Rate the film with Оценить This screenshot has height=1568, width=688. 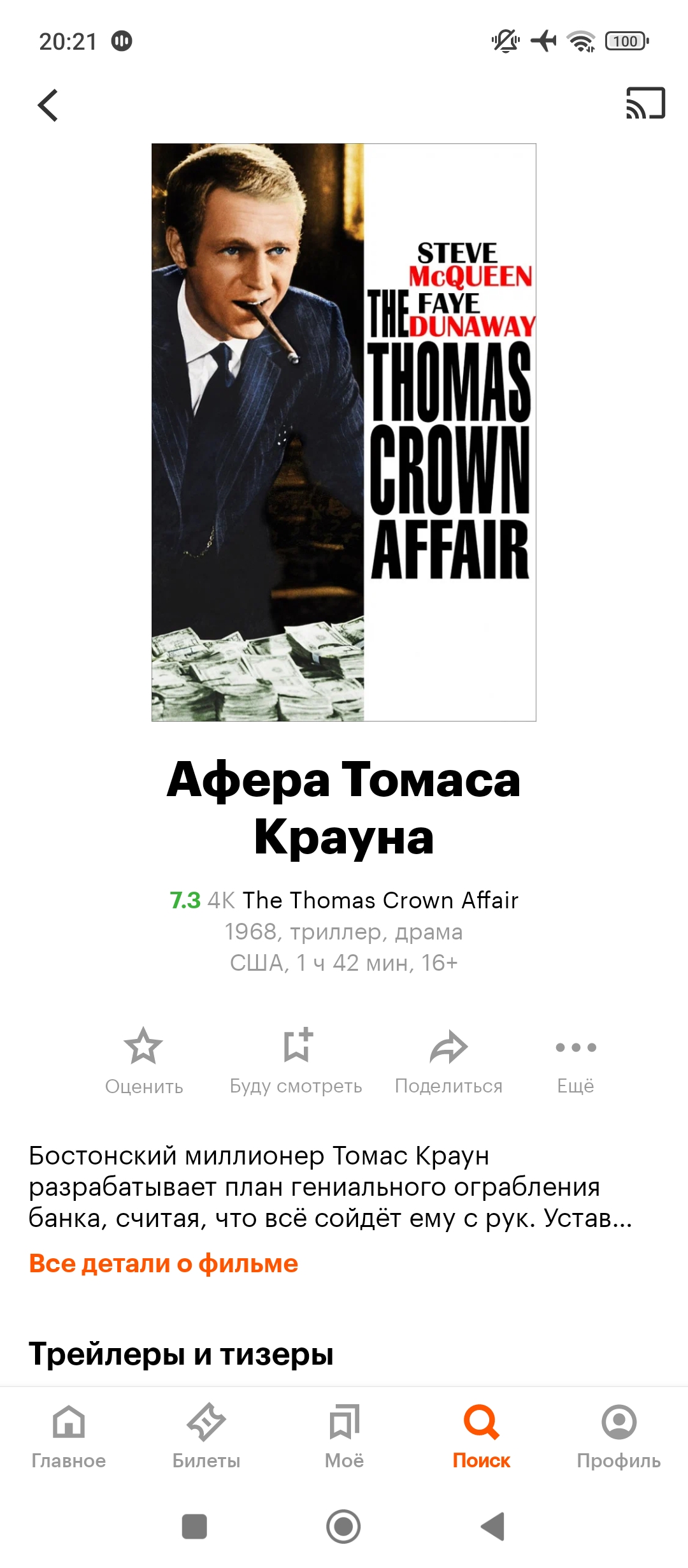click(144, 1061)
